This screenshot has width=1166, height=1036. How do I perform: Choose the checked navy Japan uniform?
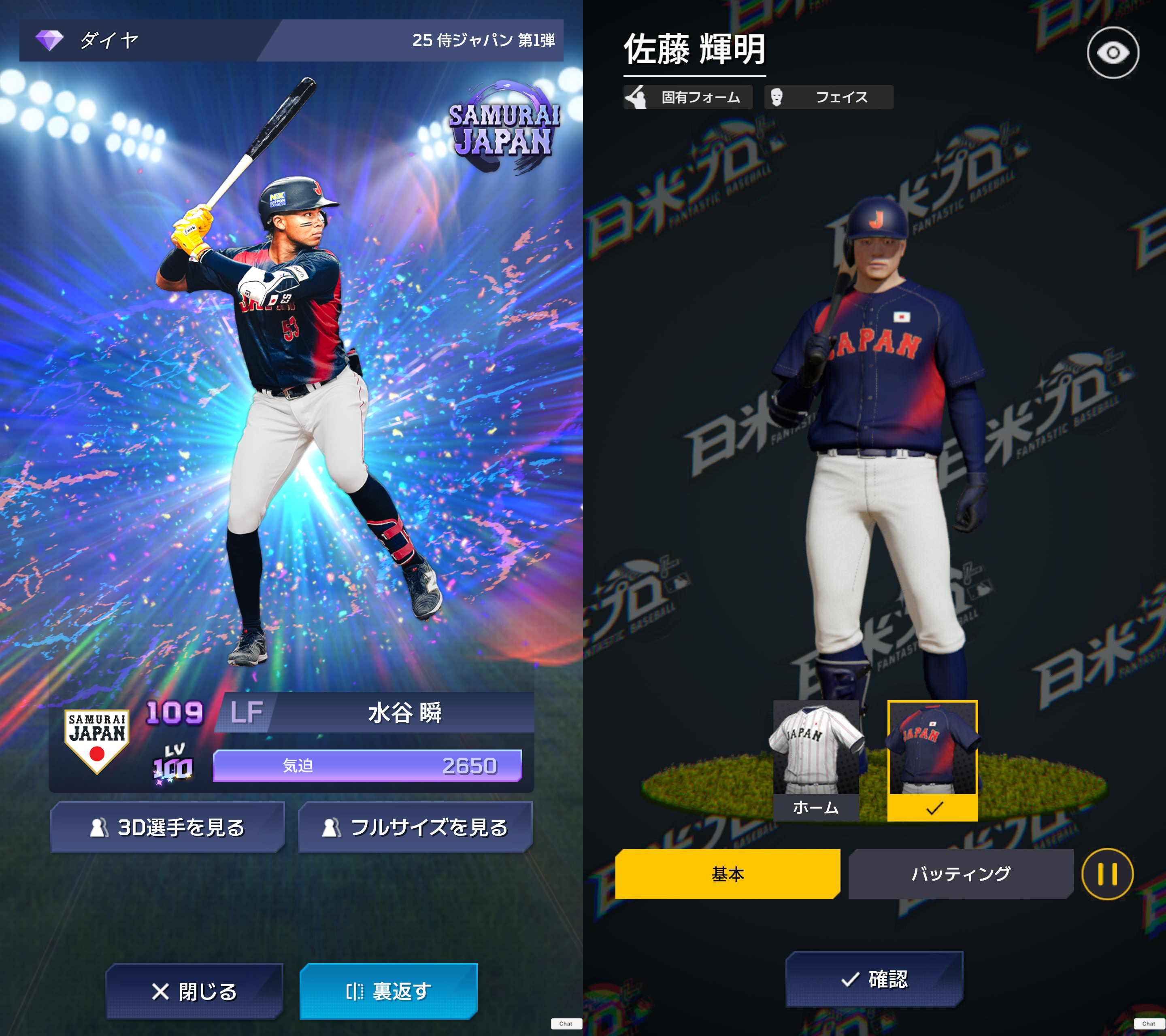pyautogui.click(x=932, y=760)
